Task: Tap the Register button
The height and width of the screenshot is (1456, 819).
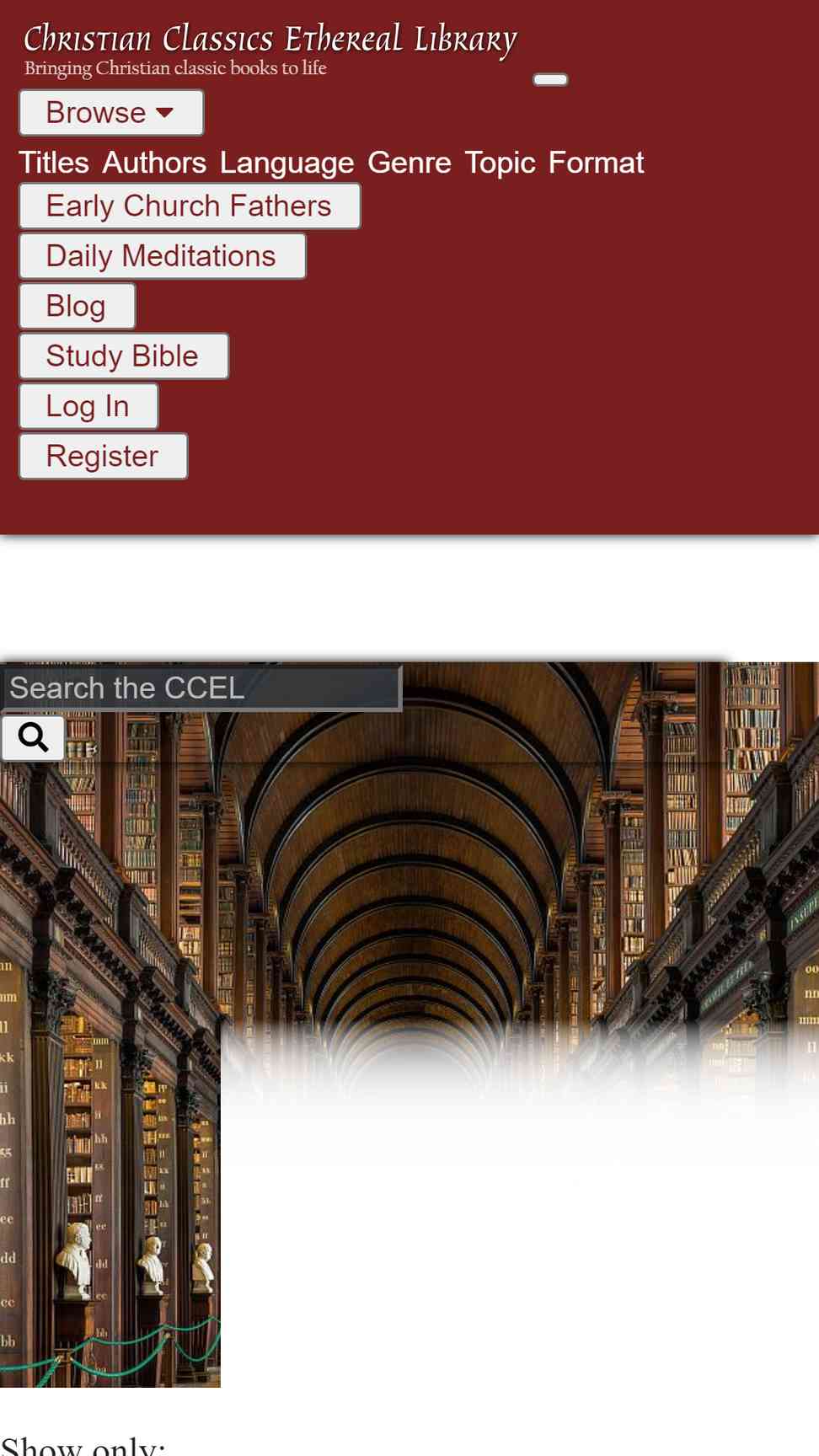Action: pyautogui.click(x=103, y=457)
